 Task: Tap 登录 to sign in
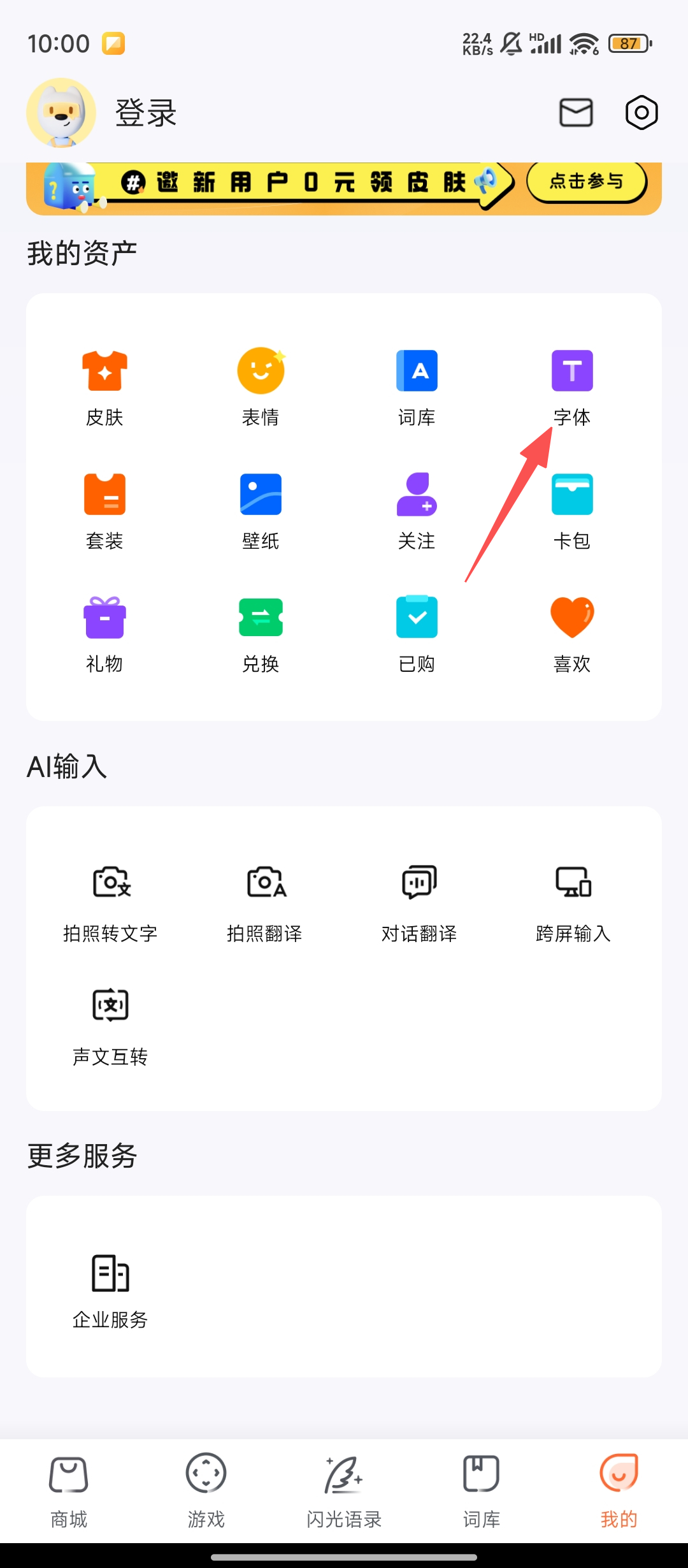pyautogui.click(x=145, y=113)
